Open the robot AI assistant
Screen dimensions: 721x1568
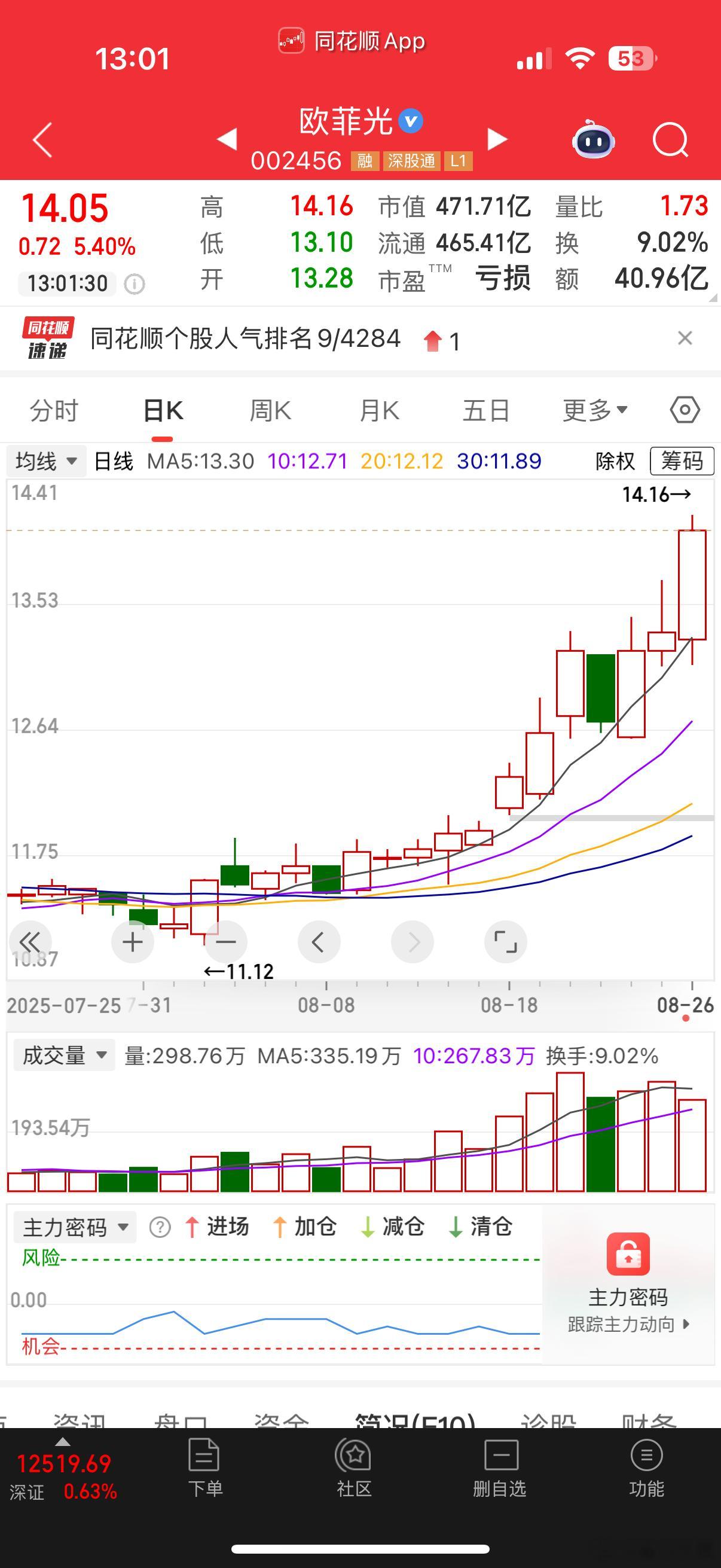(x=593, y=140)
